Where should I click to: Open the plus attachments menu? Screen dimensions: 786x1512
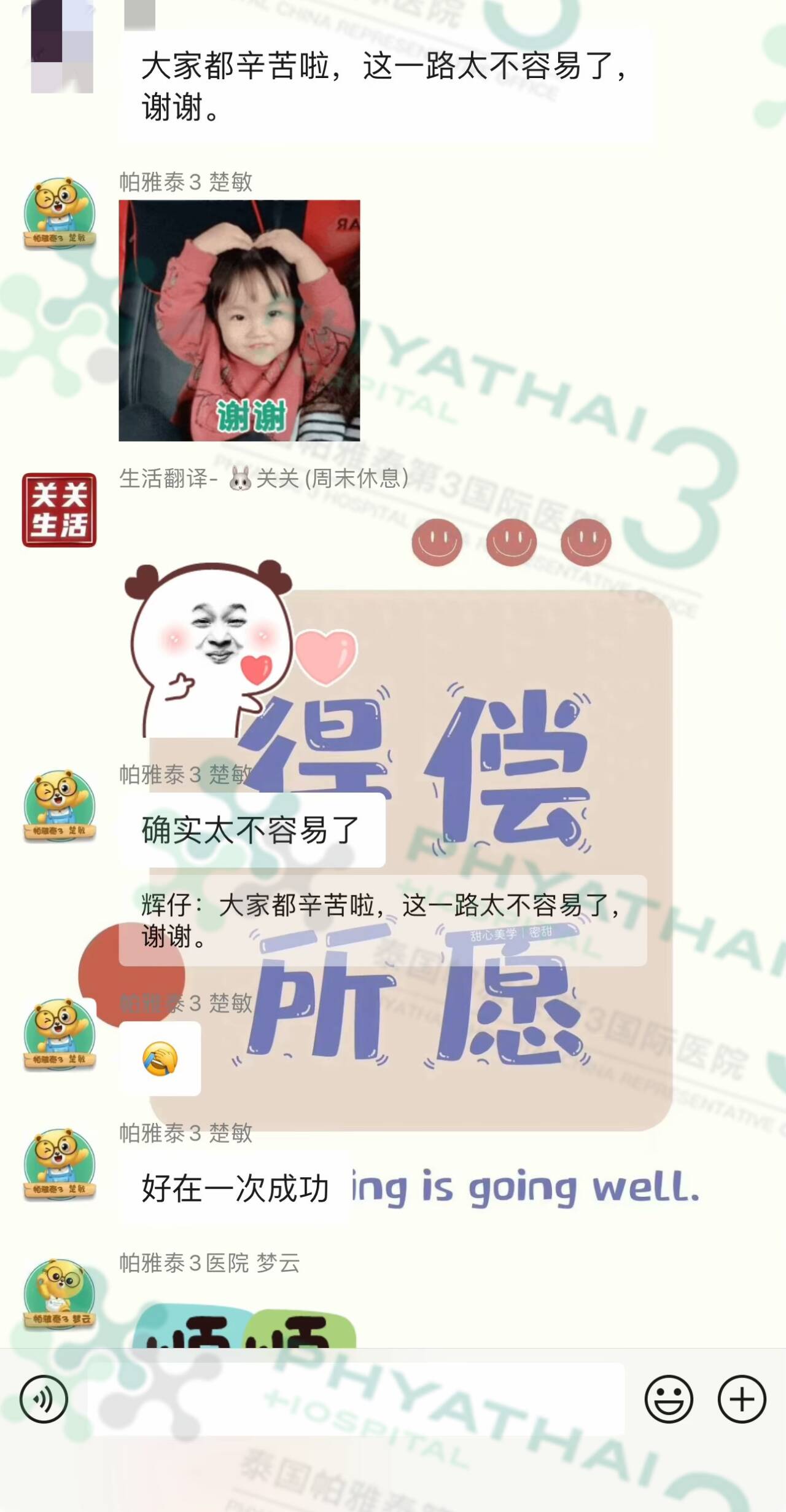742,1399
